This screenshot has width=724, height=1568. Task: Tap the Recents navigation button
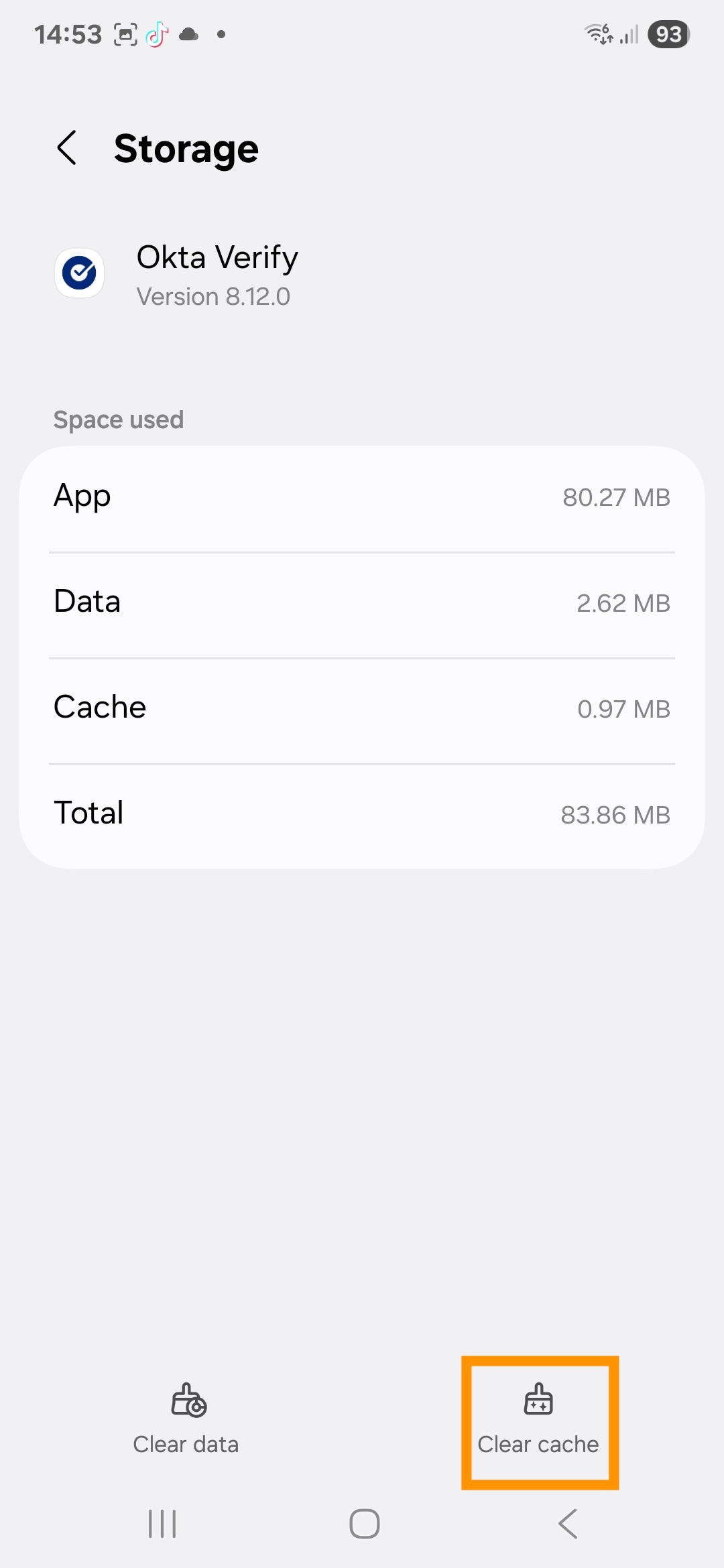coord(161,1524)
